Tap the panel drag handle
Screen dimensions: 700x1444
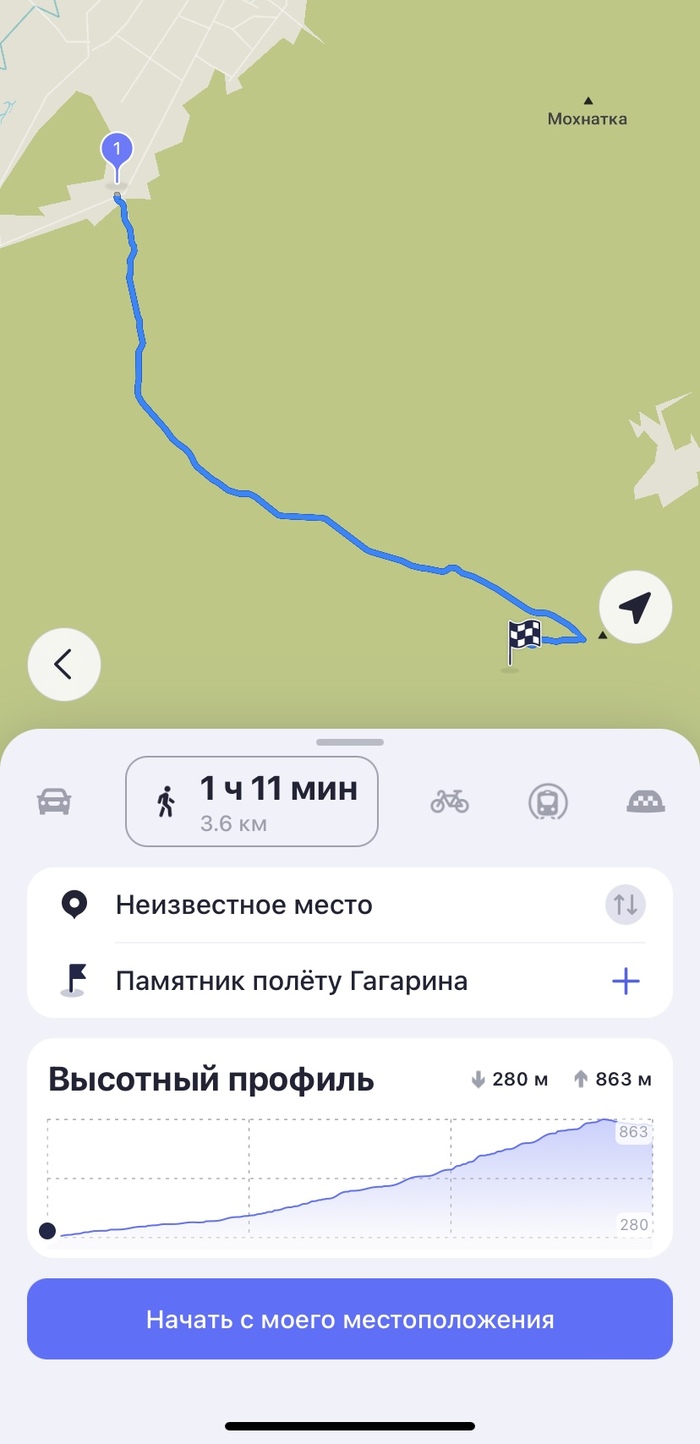pyautogui.click(x=350, y=742)
